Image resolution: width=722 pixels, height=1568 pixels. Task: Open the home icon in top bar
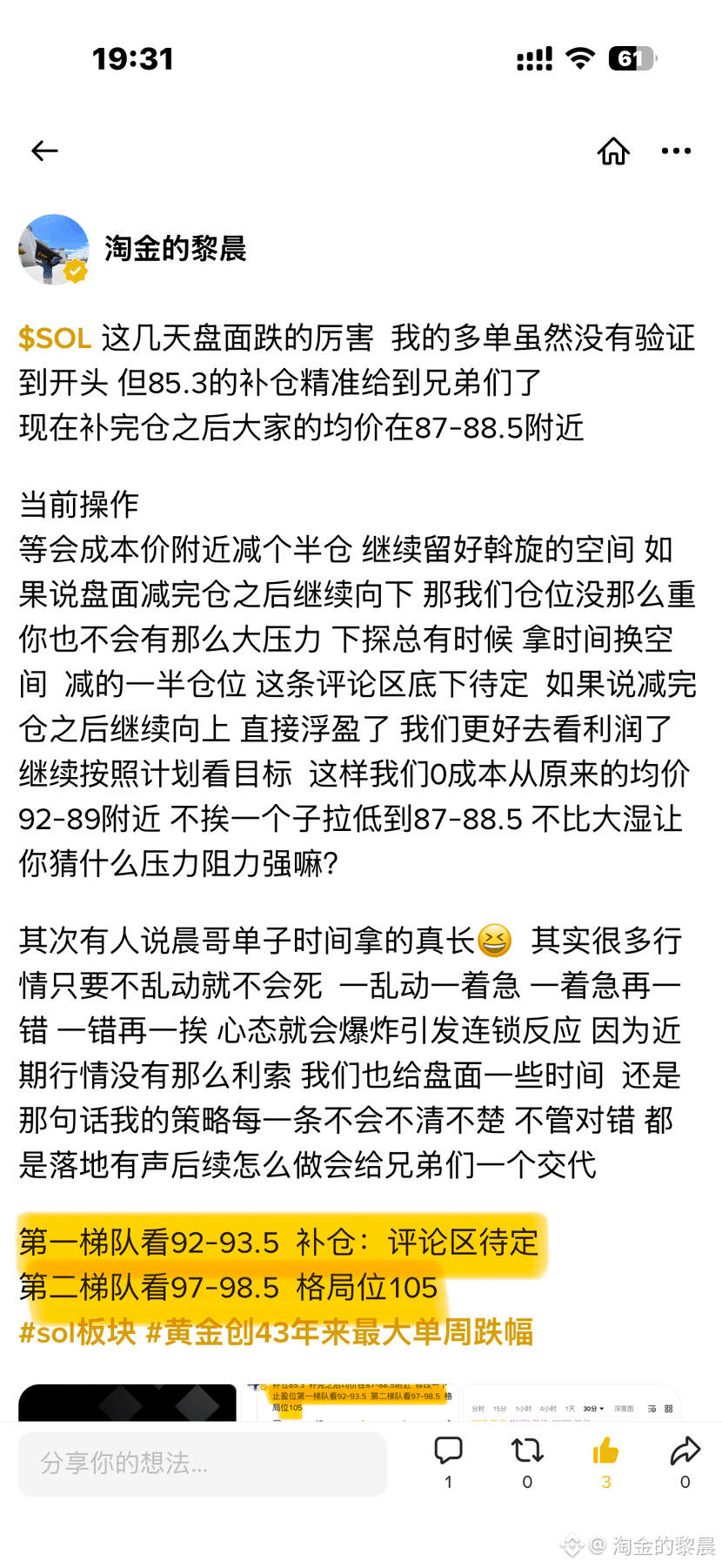click(613, 151)
